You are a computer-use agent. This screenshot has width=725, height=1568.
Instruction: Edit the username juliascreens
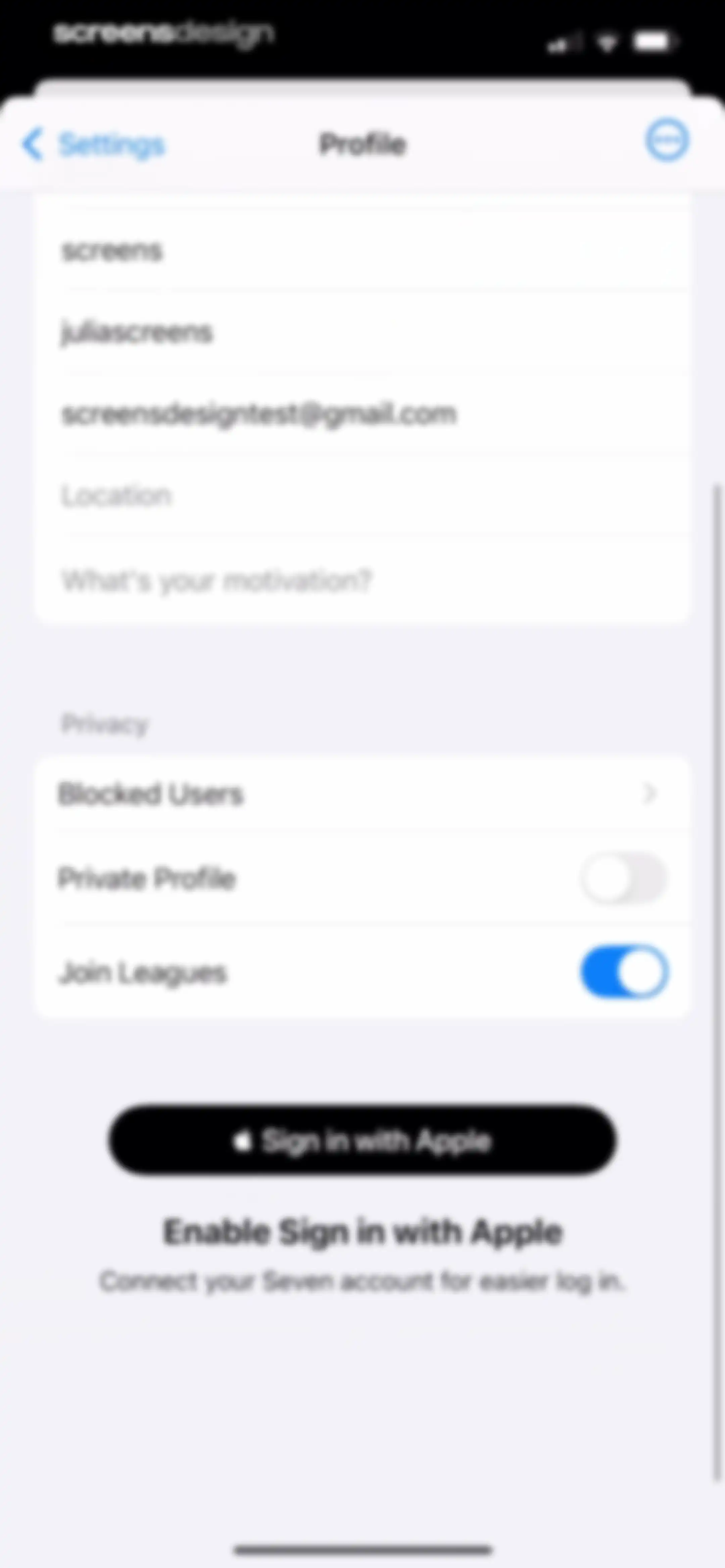[x=362, y=332]
